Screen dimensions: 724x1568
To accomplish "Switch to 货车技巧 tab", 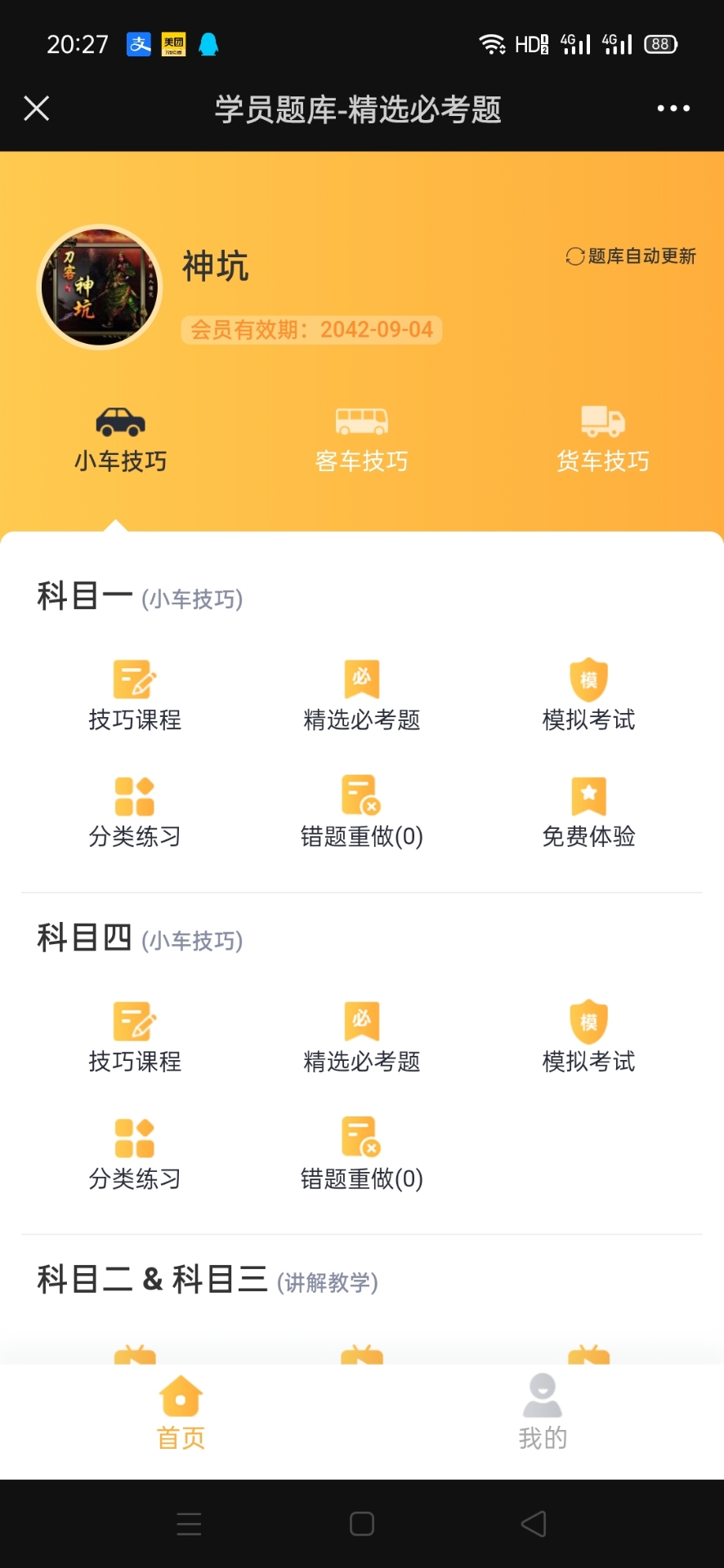I will [x=603, y=441].
